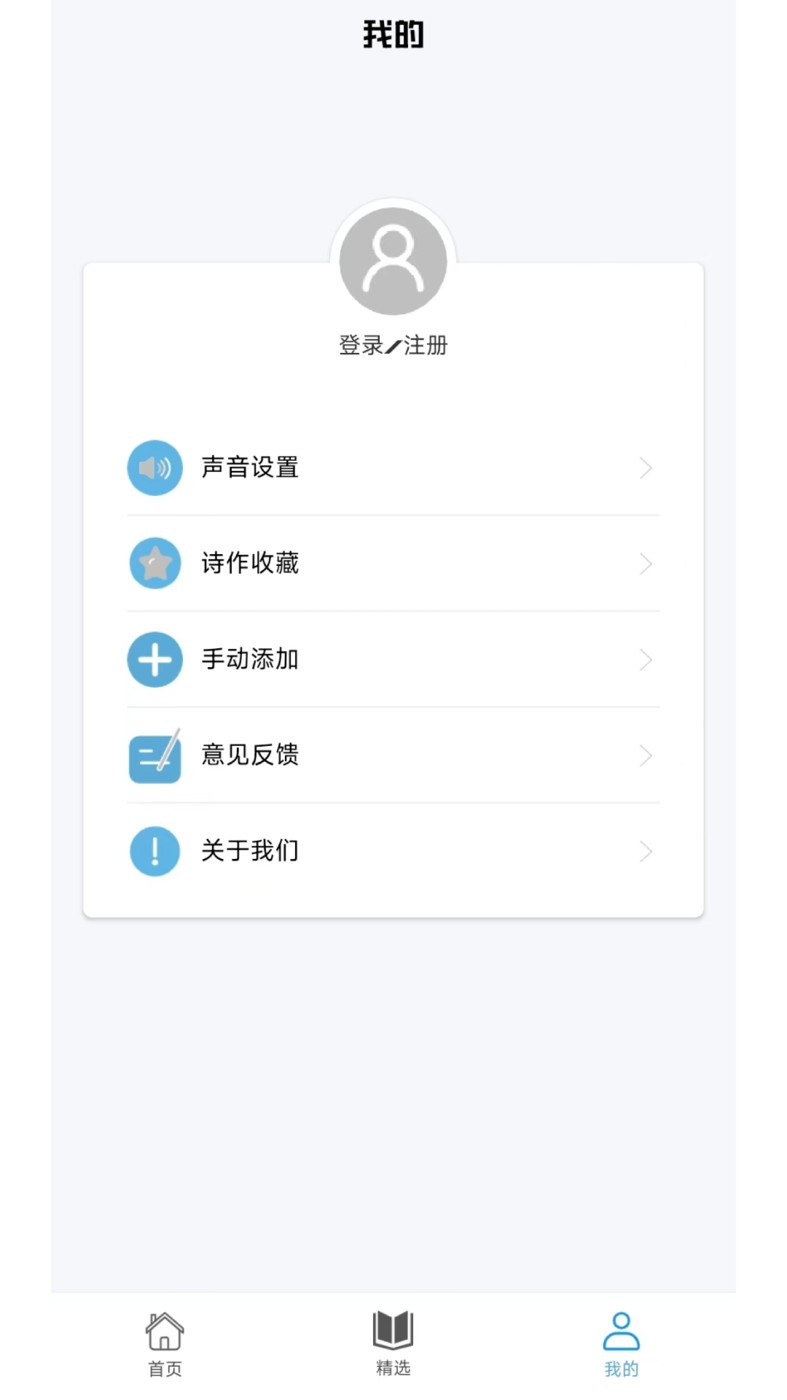The image size is (787, 1400).
Task: Expand the 关于我们 chevron arrow
Action: pyautogui.click(x=646, y=851)
